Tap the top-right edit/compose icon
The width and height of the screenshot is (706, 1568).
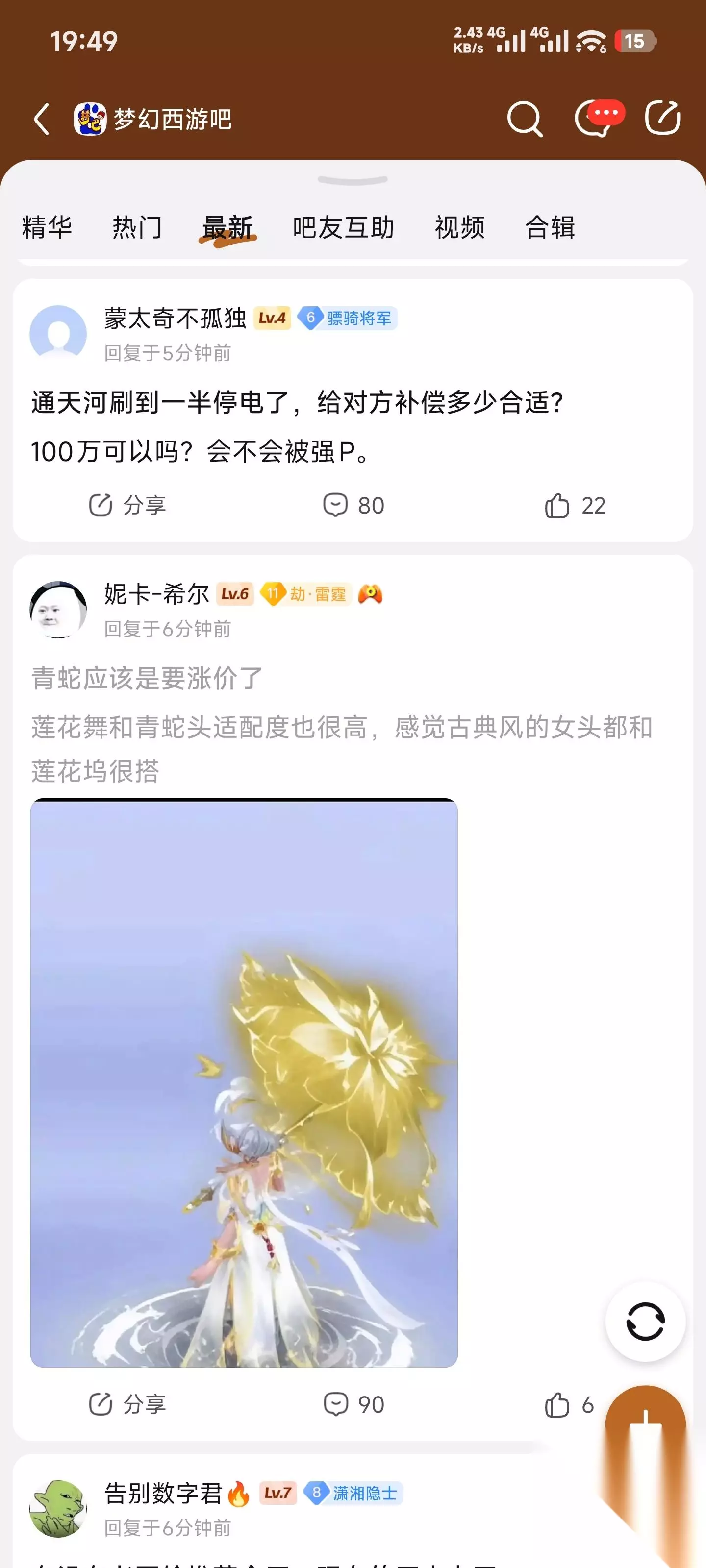pos(663,118)
